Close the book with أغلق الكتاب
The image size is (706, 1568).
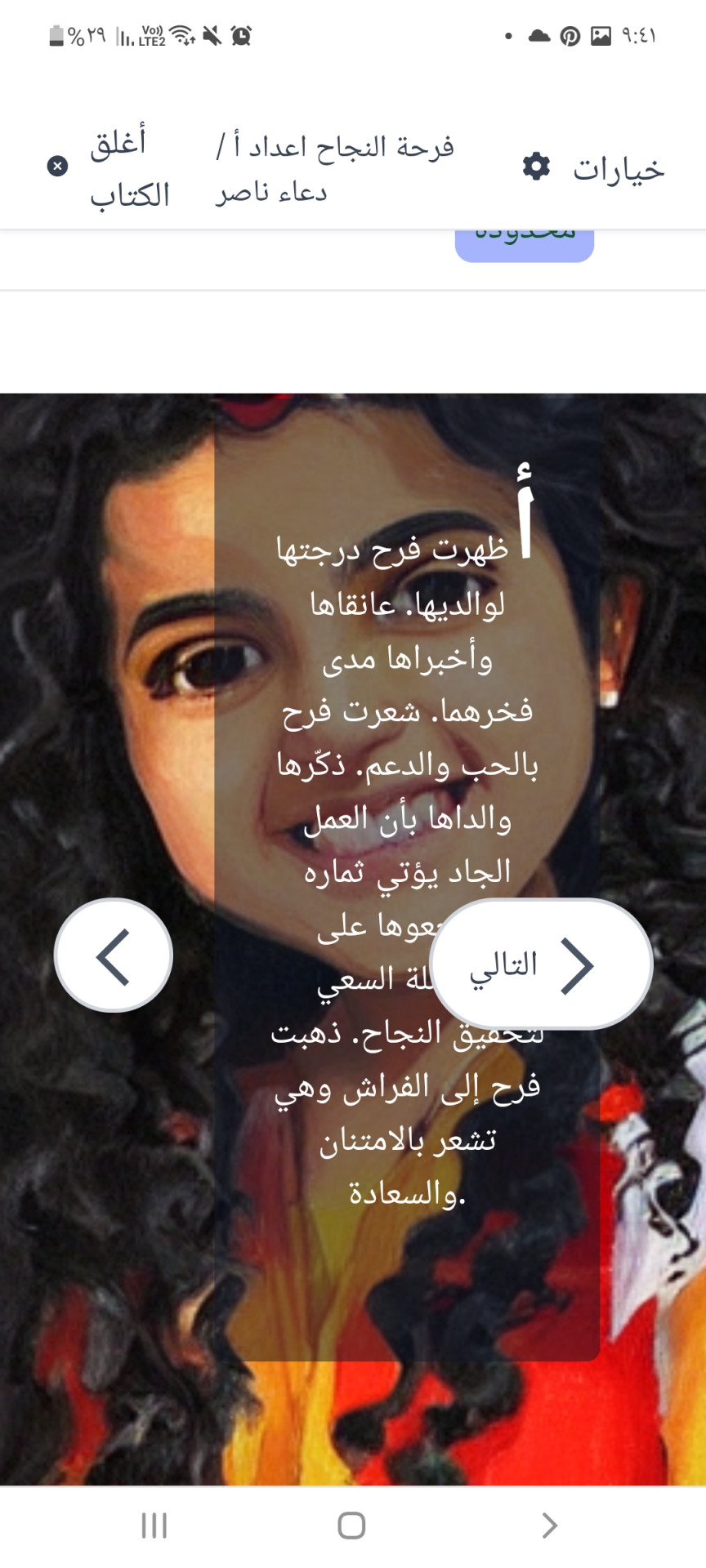coord(110,167)
